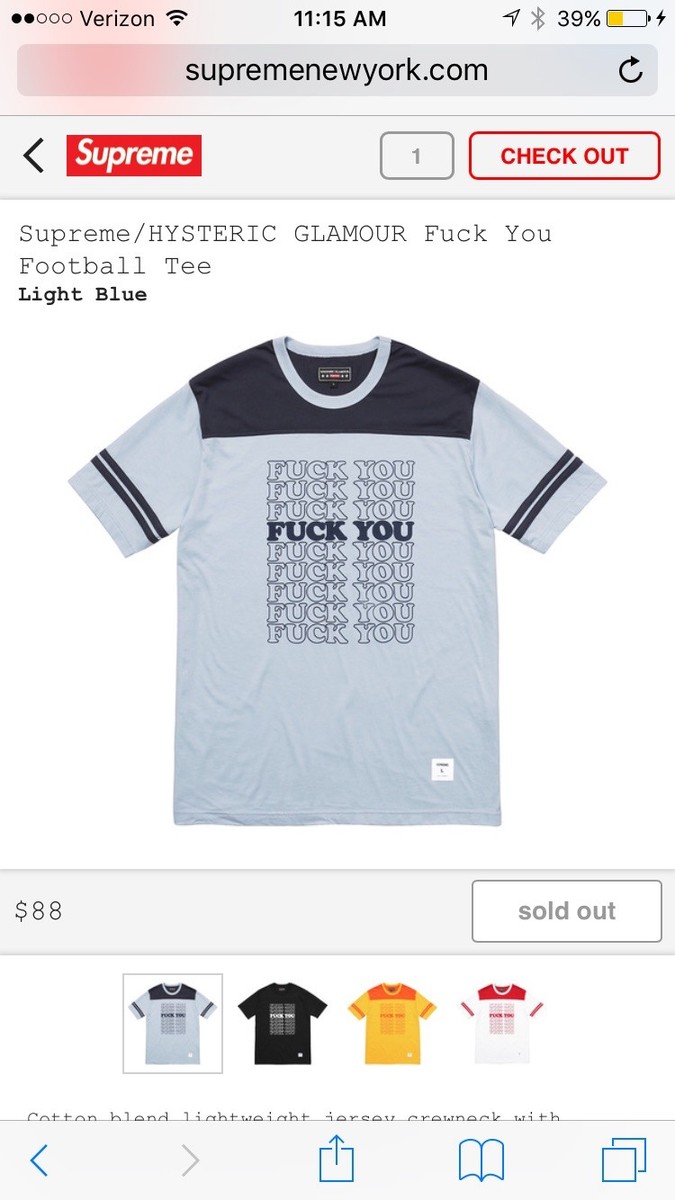Viewport: 675px width, 1200px height.
Task: Open the main product image of the tee
Action: (337, 580)
